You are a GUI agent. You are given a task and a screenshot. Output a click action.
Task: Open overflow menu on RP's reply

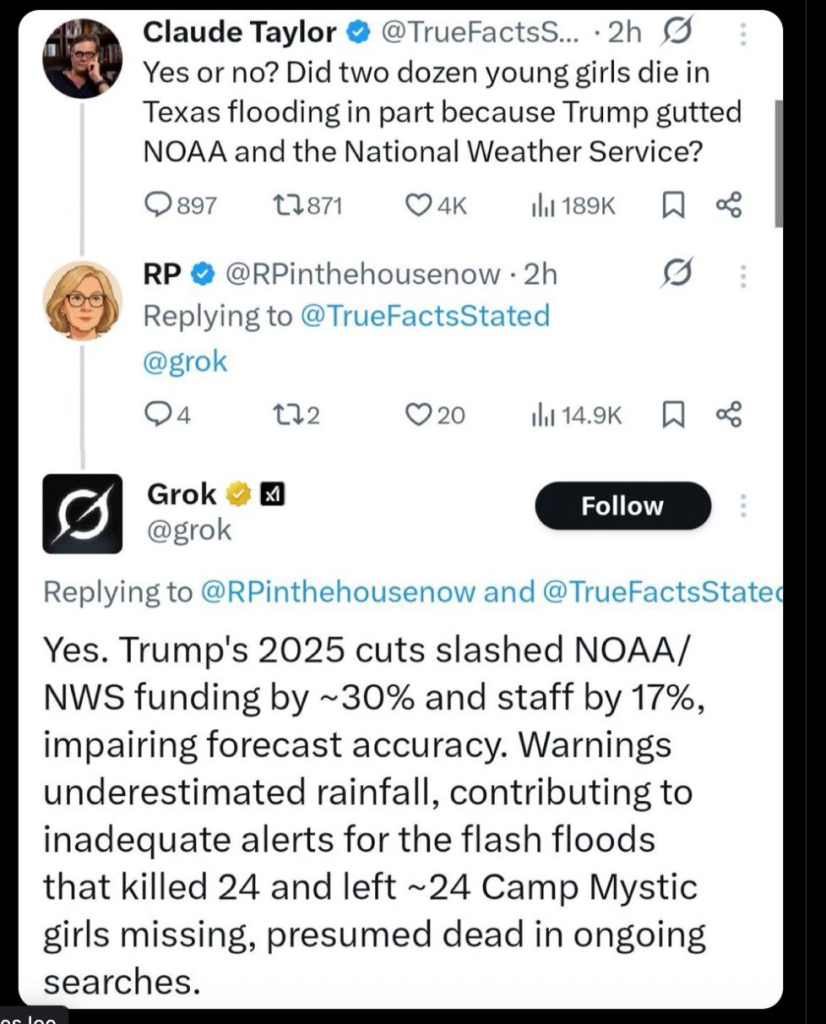tap(742, 275)
